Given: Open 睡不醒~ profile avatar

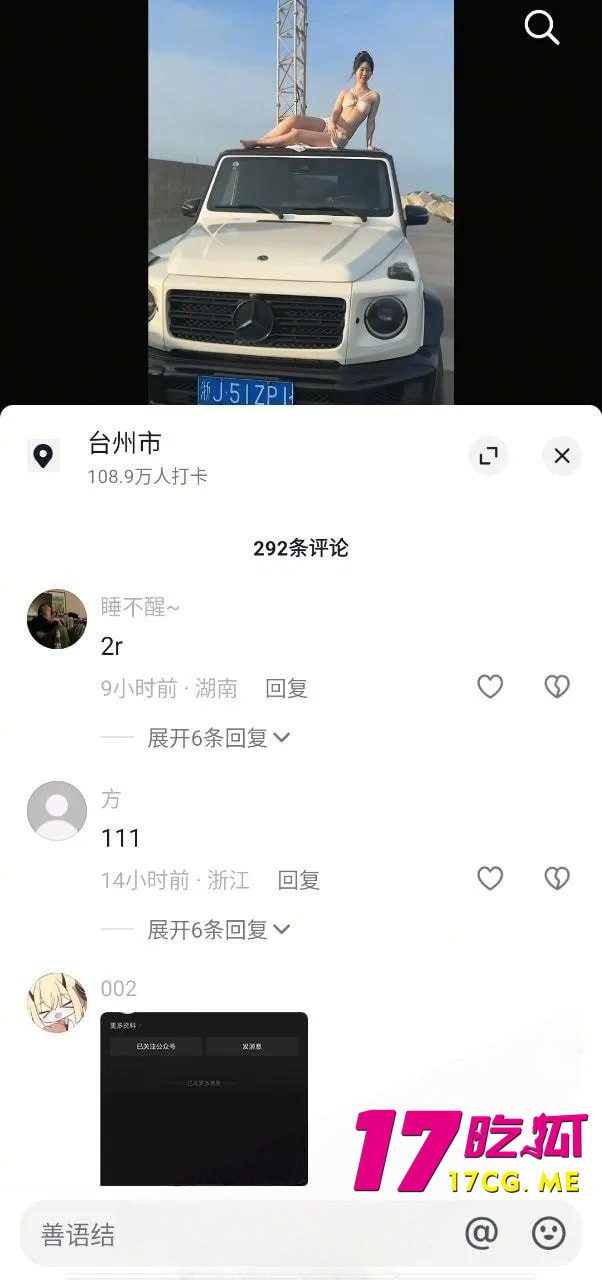Looking at the screenshot, I should coord(57,619).
